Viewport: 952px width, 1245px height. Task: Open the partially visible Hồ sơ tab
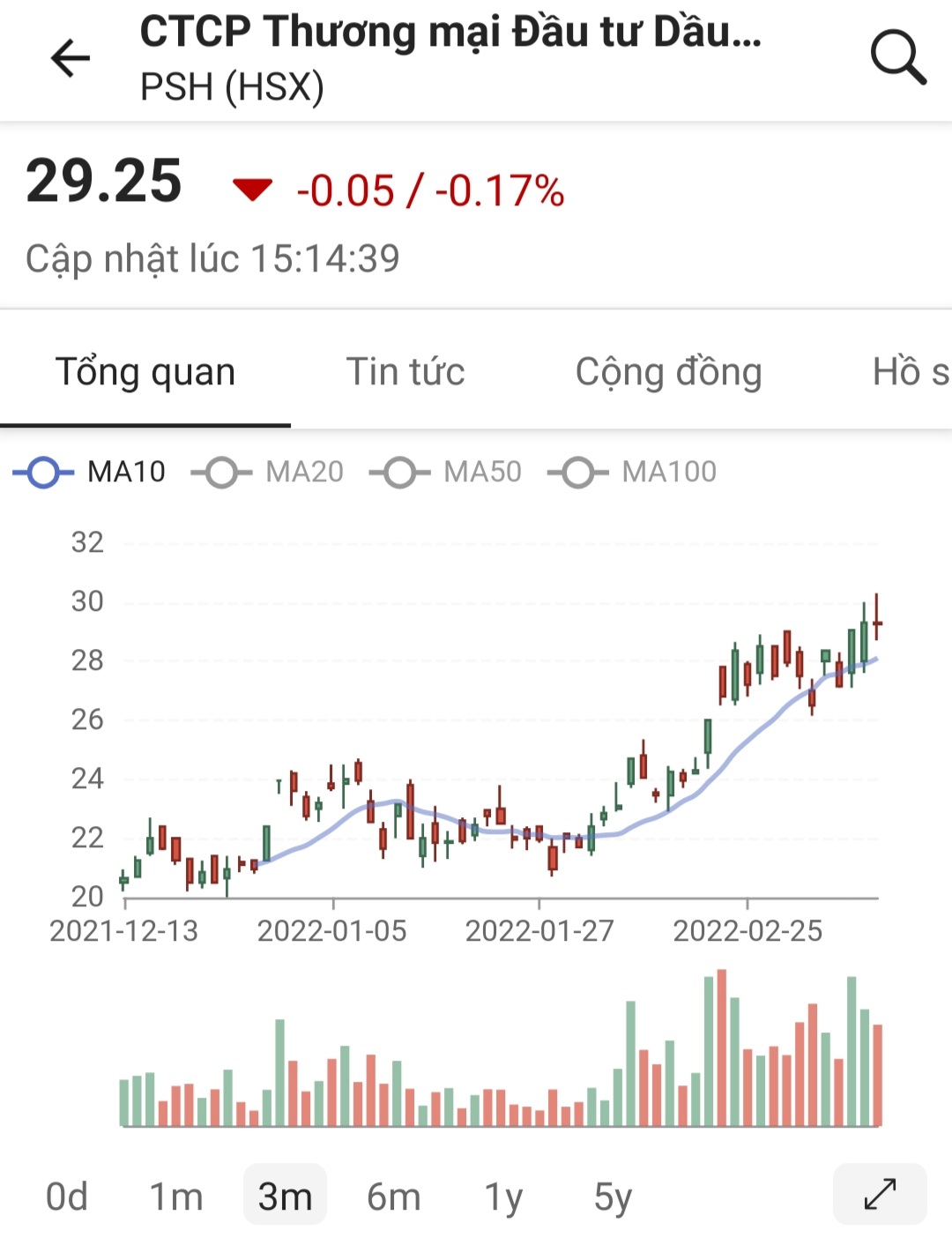click(911, 372)
